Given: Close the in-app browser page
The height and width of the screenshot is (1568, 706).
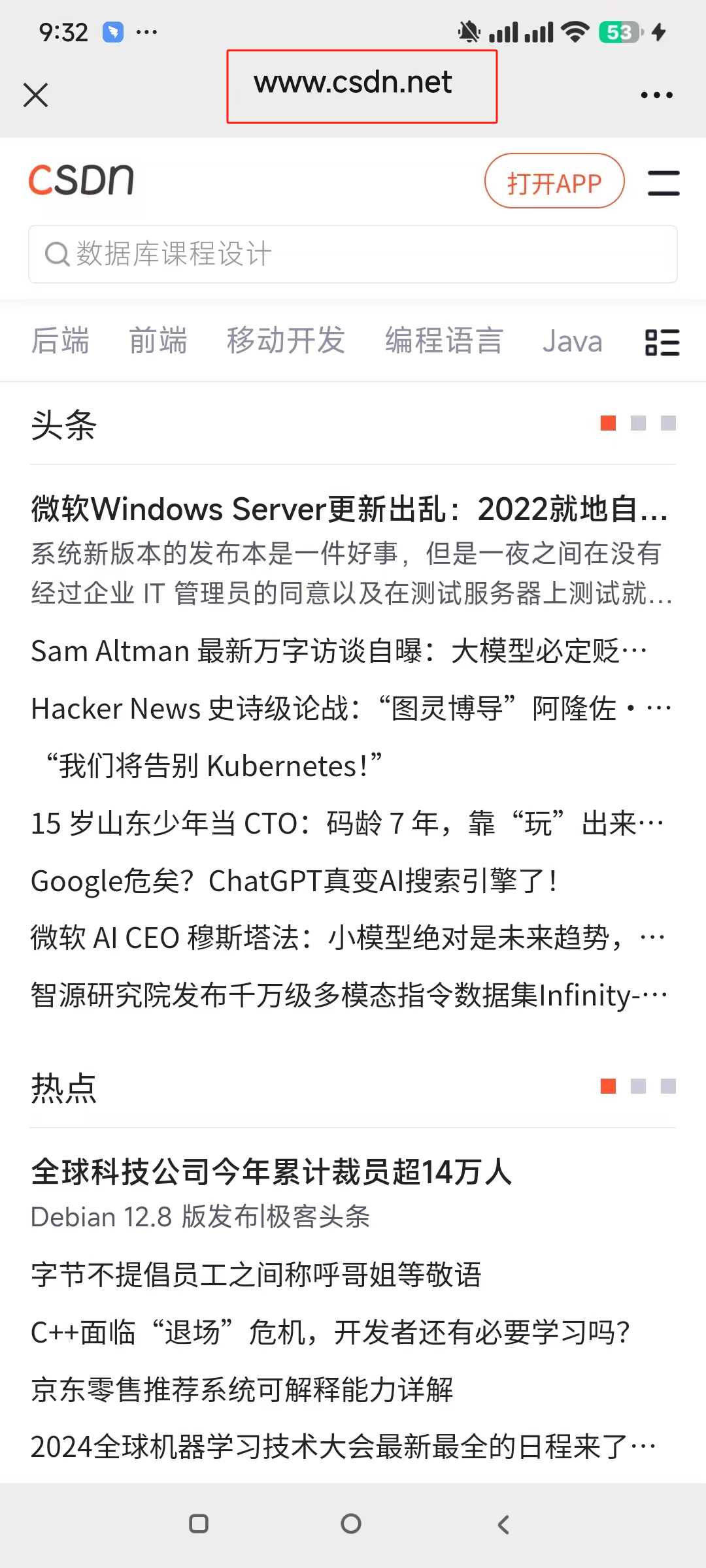Looking at the screenshot, I should (x=35, y=95).
